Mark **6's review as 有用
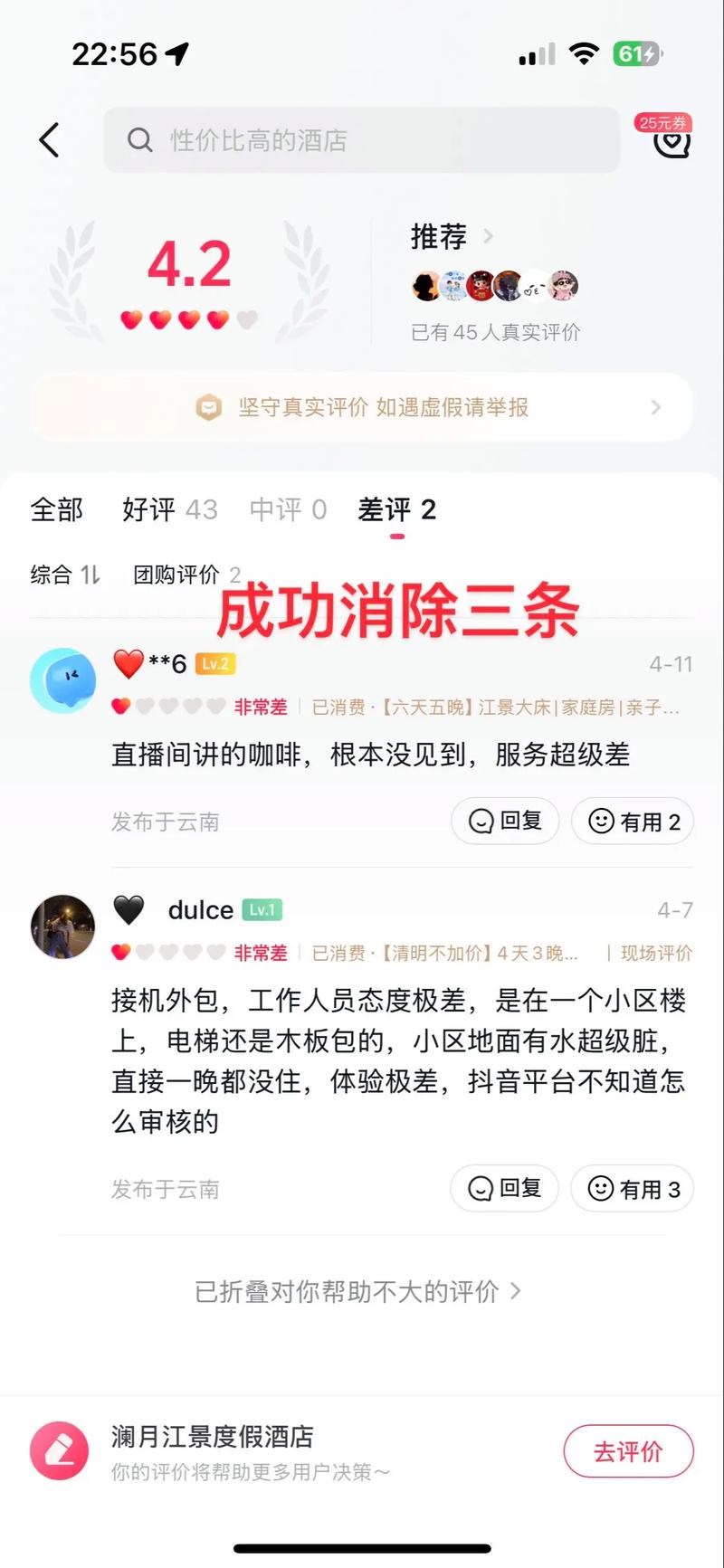The image size is (724, 1568). click(633, 822)
